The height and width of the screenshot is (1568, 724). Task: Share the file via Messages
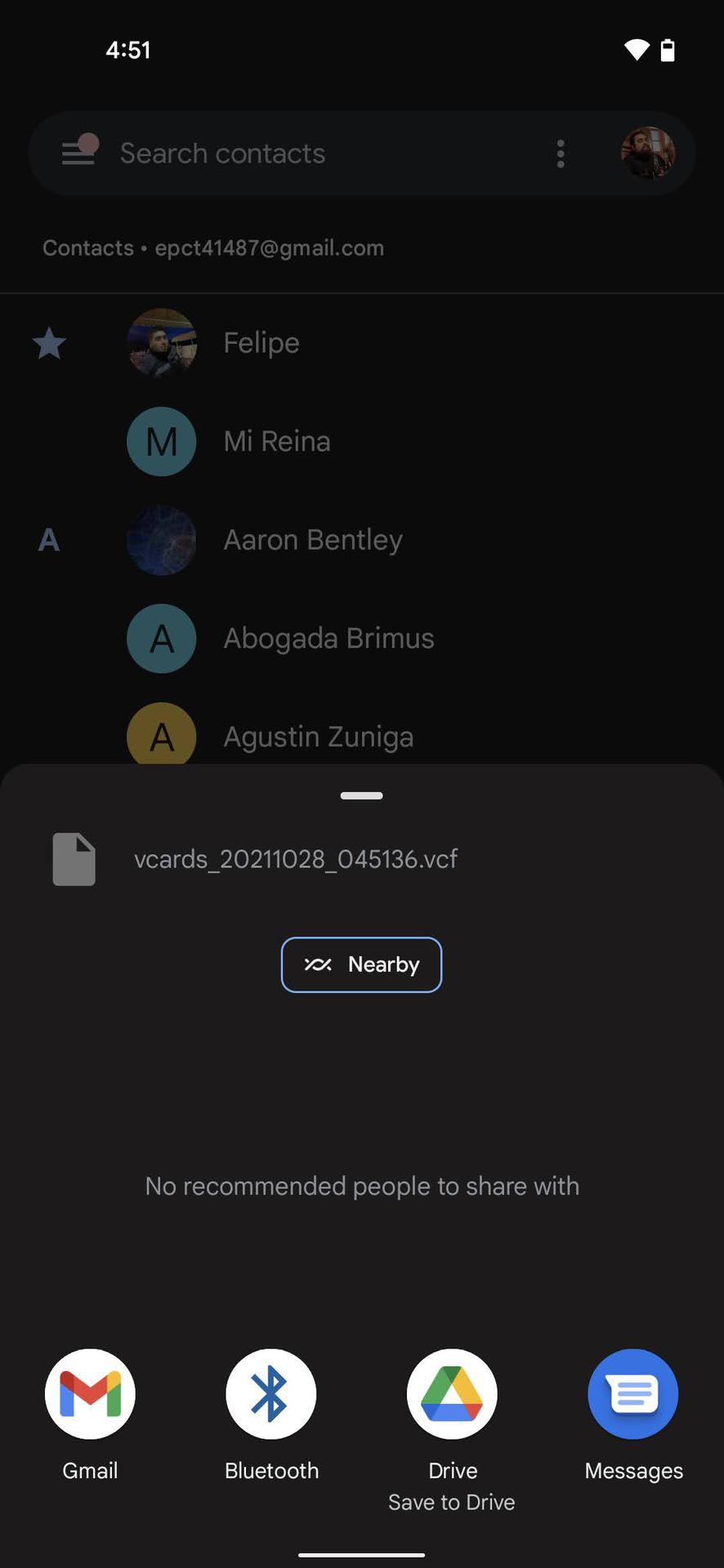[x=633, y=1394]
